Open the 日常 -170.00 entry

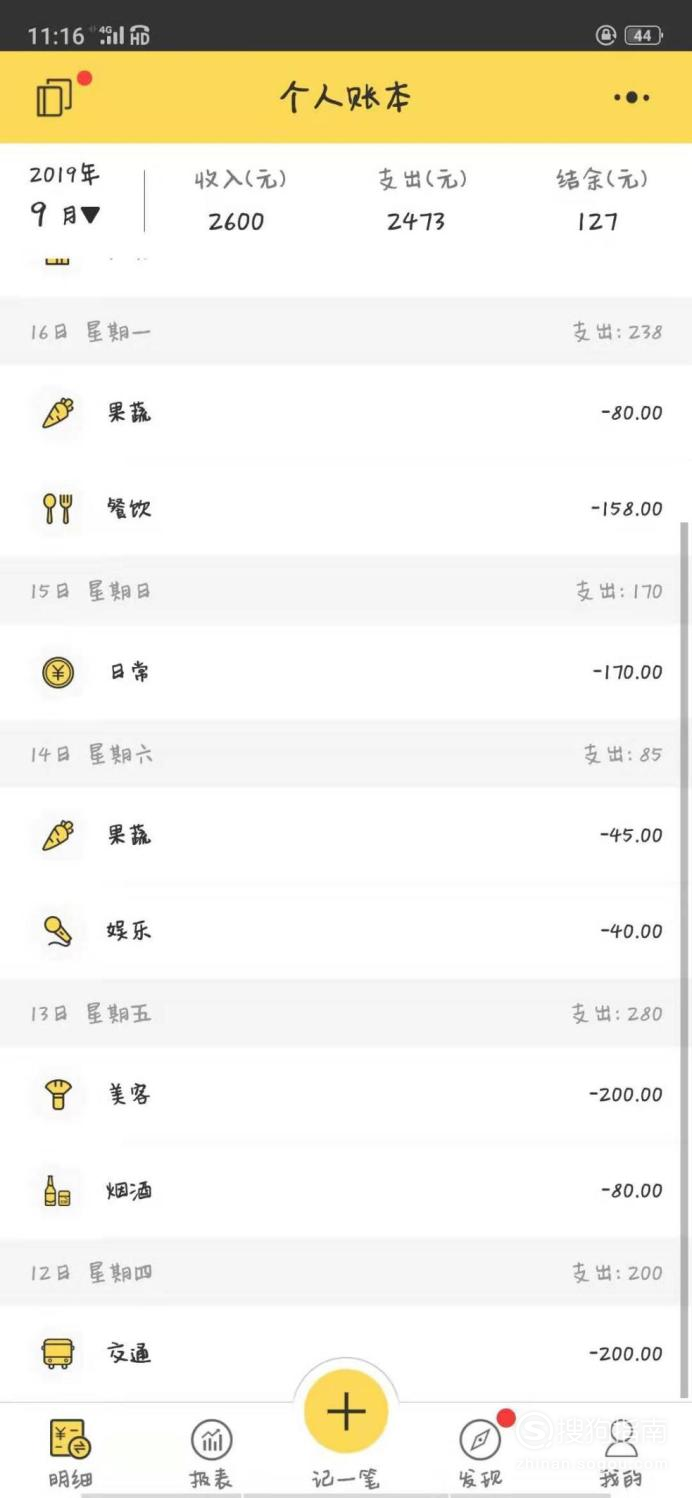tap(346, 672)
